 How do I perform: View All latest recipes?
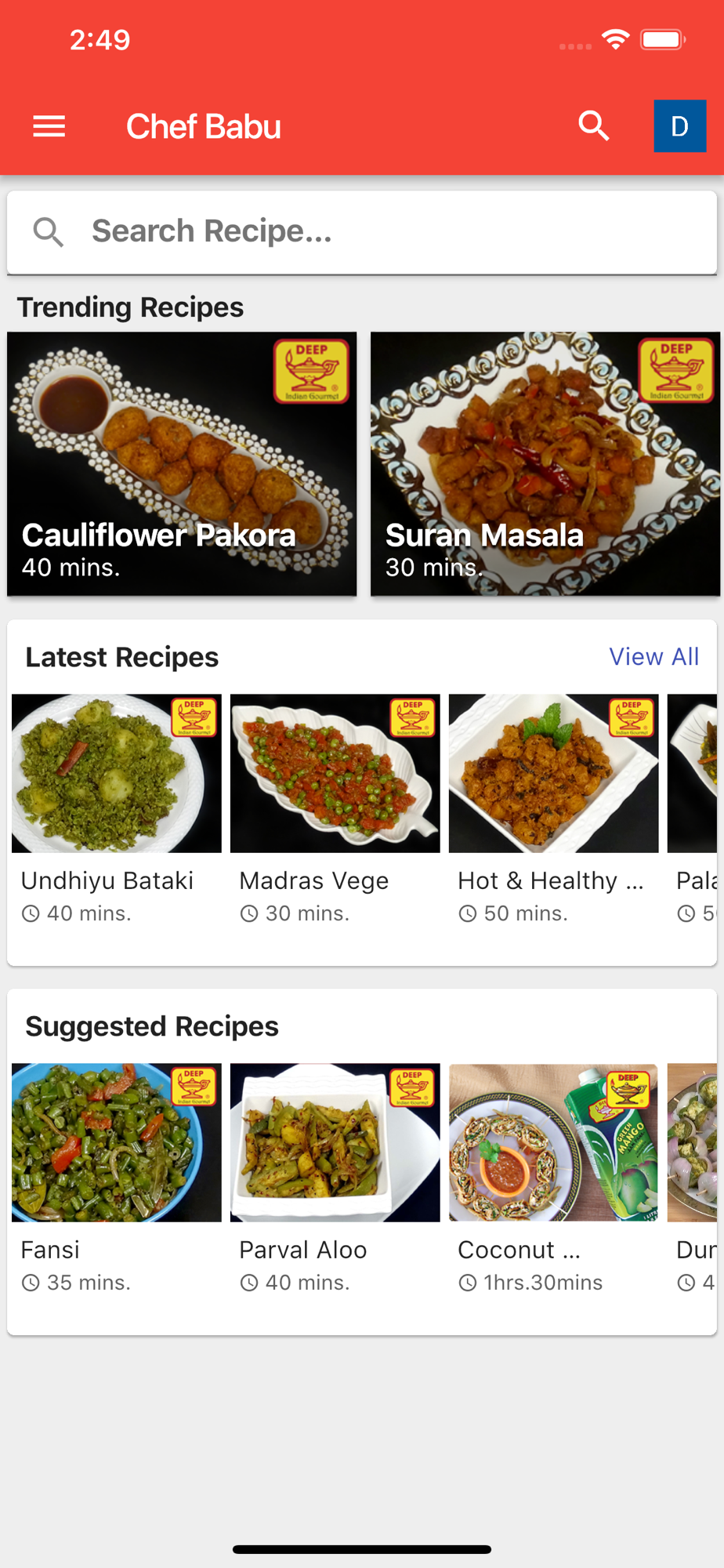click(x=653, y=656)
